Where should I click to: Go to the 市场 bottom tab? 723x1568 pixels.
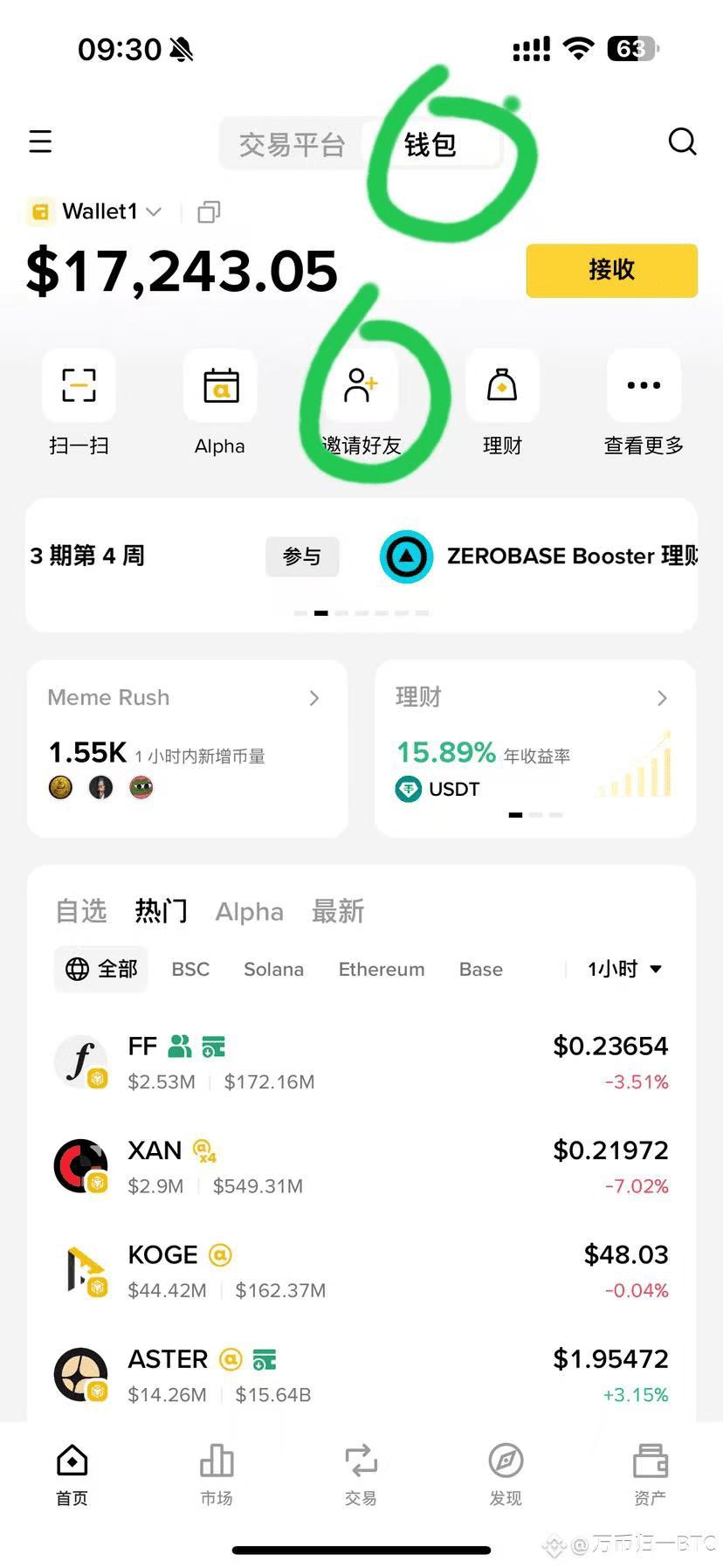[x=217, y=1474]
